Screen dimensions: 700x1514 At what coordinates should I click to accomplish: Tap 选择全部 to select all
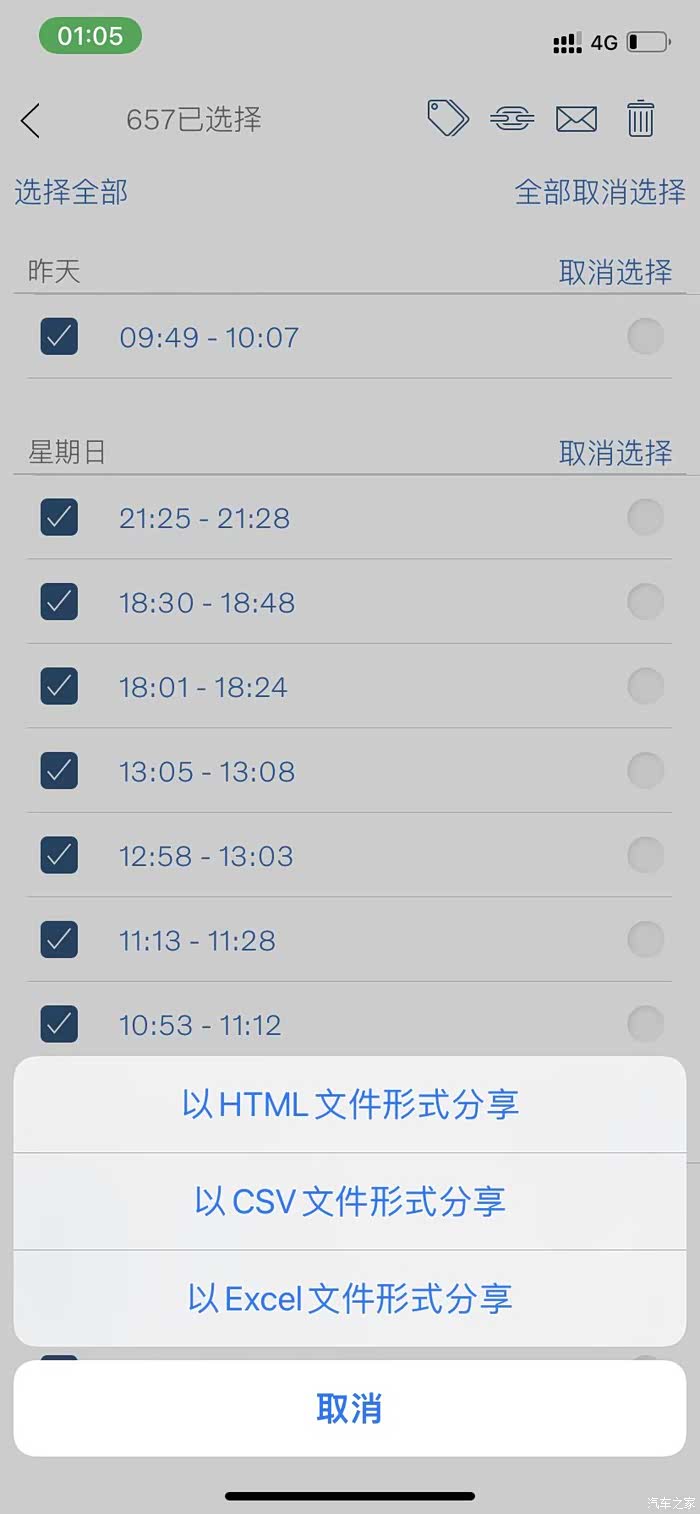[x=71, y=191]
